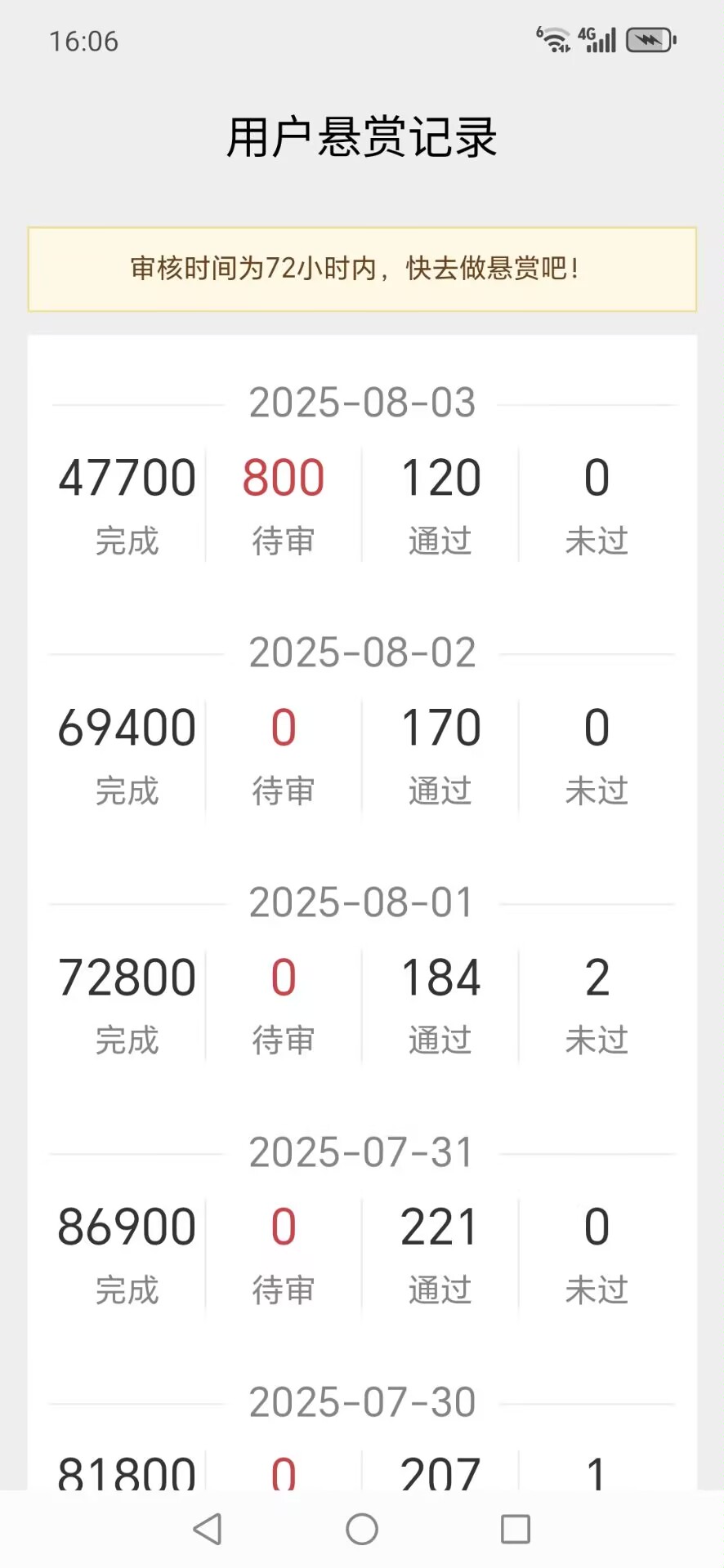Open the recent apps overview
Screen dimensions: 724x1568
(x=516, y=1529)
